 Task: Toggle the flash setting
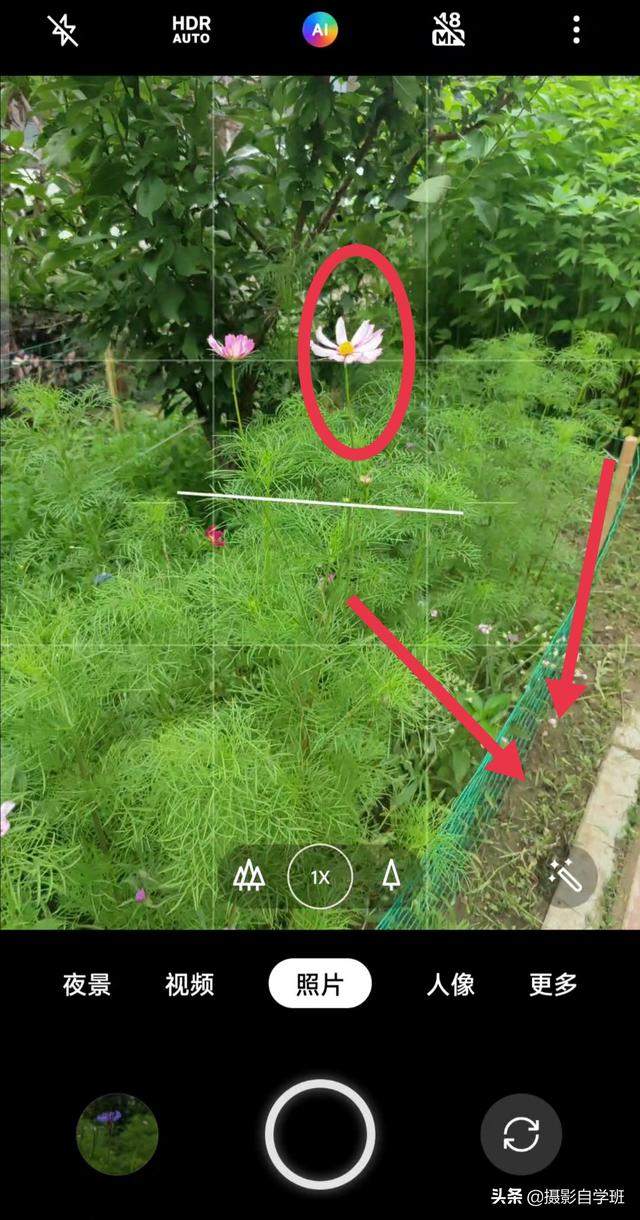[x=63, y=30]
